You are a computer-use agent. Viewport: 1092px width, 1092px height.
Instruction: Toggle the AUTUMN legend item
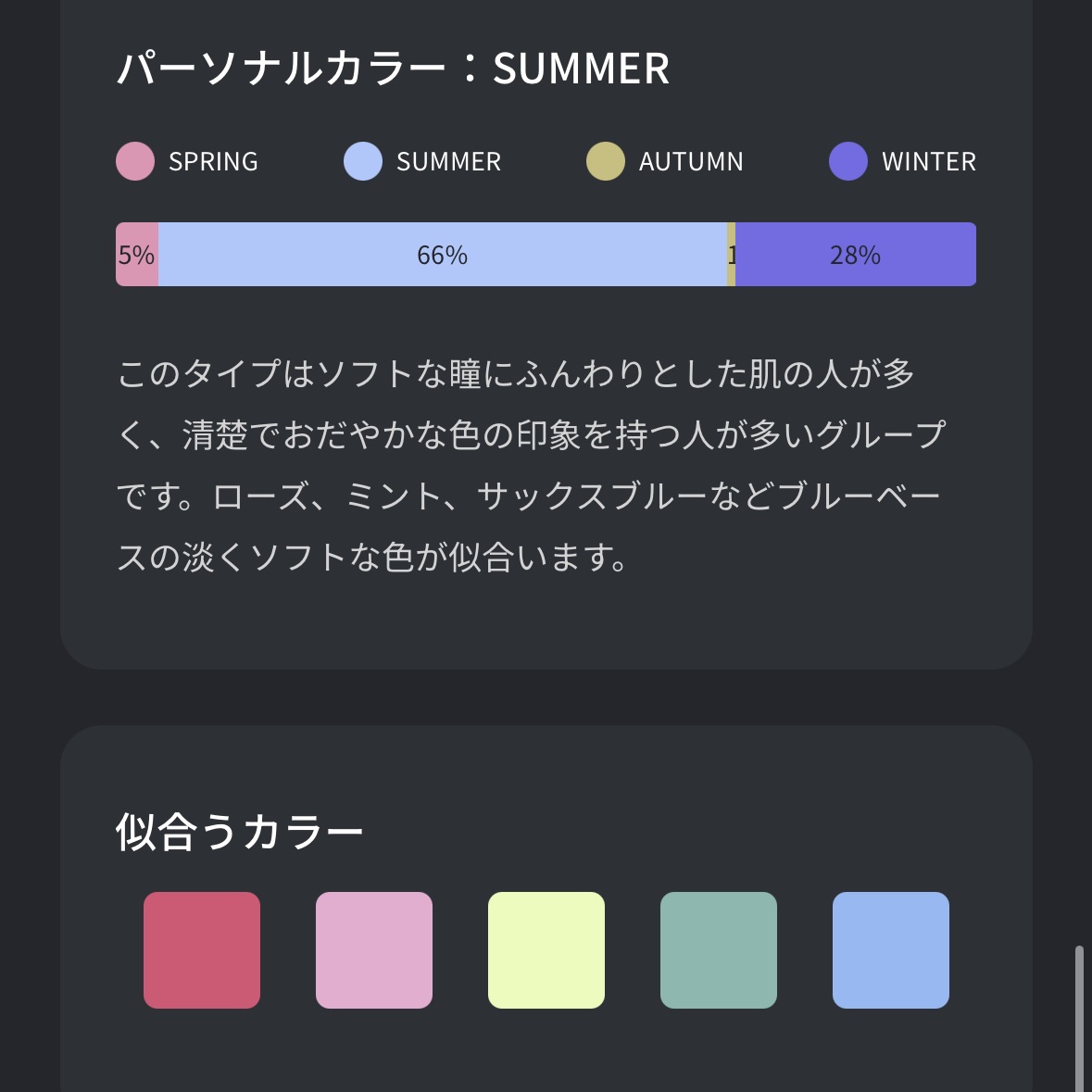(665, 161)
